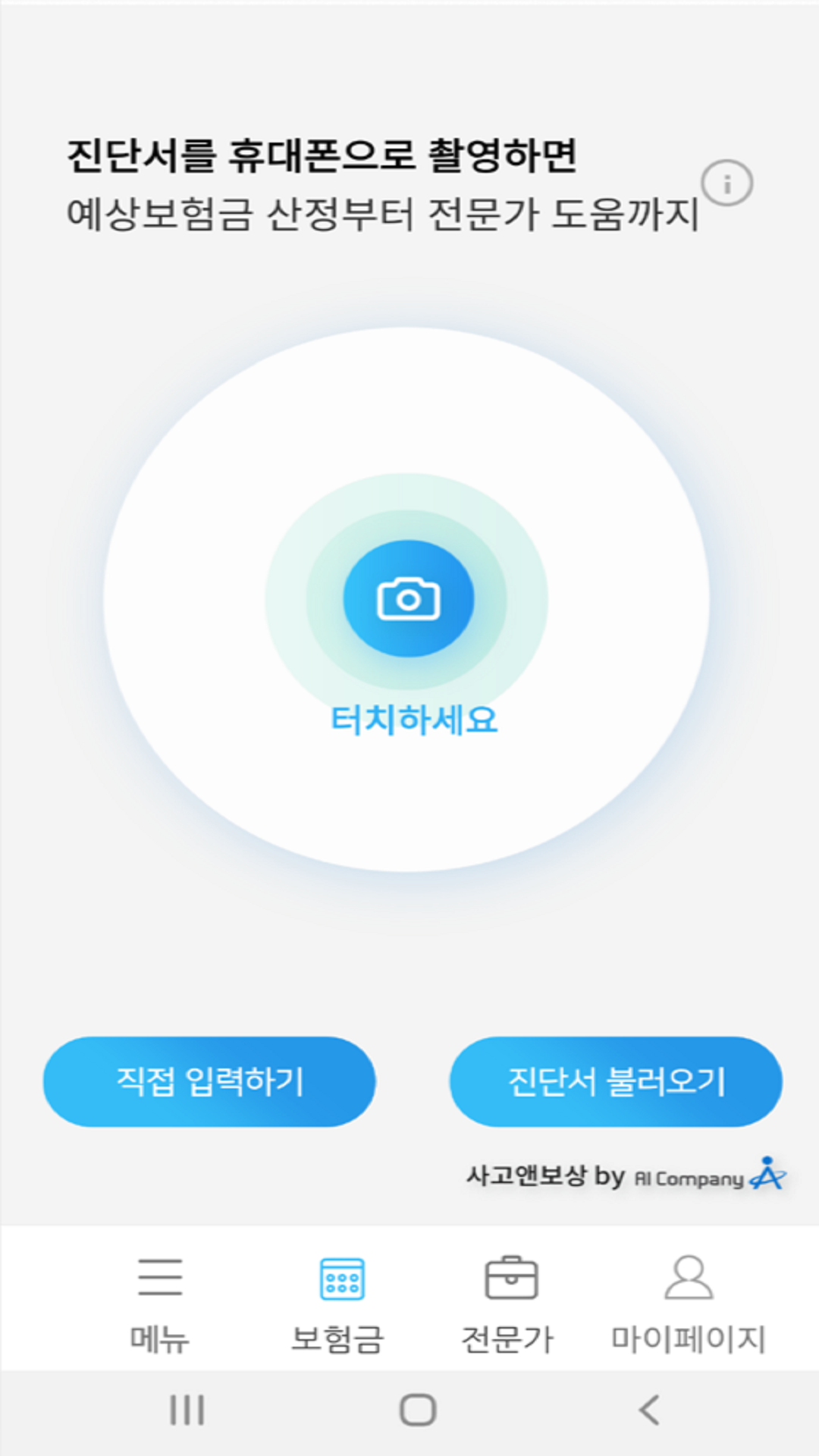Choose 직접 입력하기 to enter manually

pyautogui.click(x=209, y=1081)
